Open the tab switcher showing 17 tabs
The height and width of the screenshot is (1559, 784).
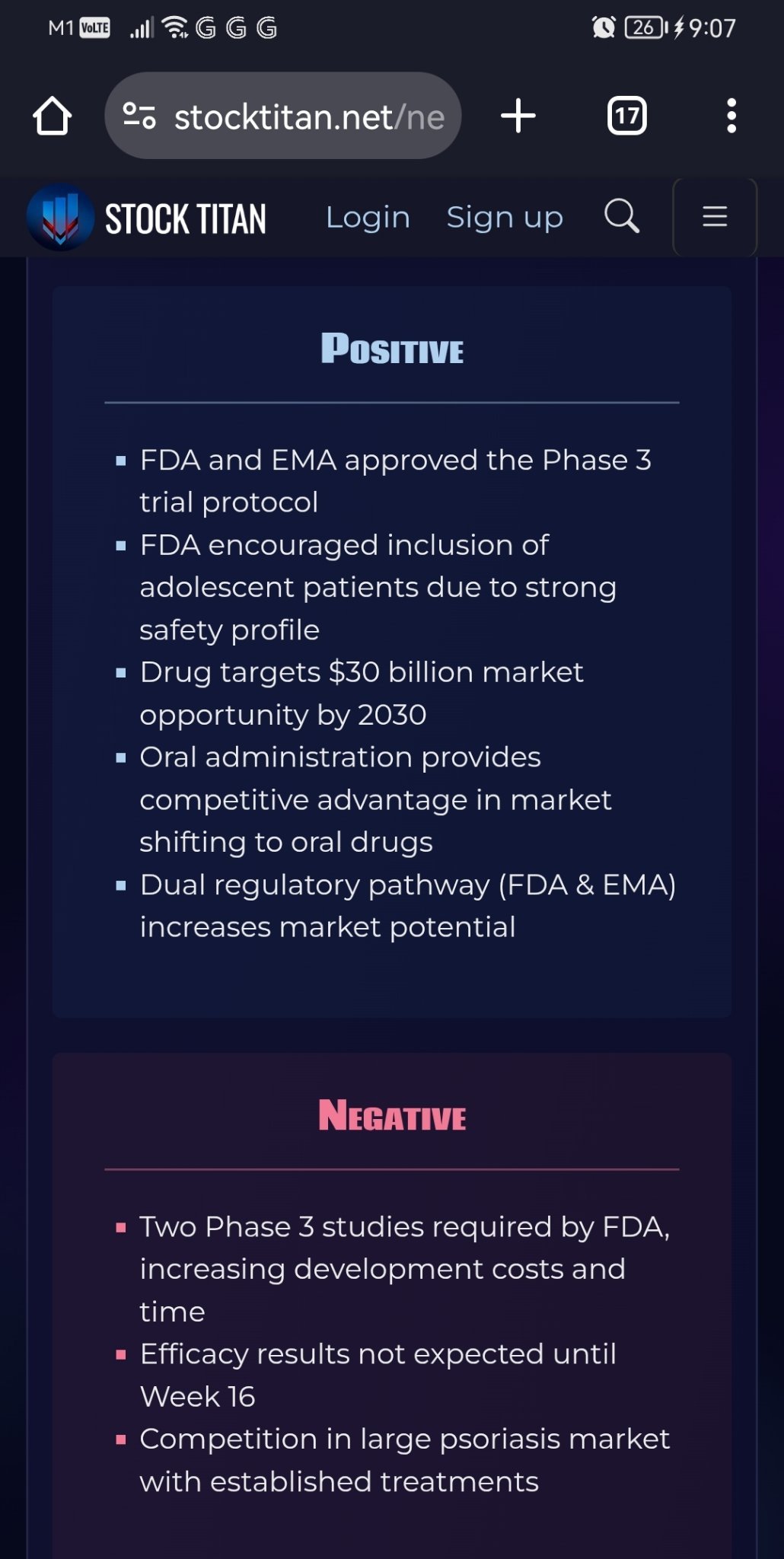pyautogui.click(x=627, y=116)
